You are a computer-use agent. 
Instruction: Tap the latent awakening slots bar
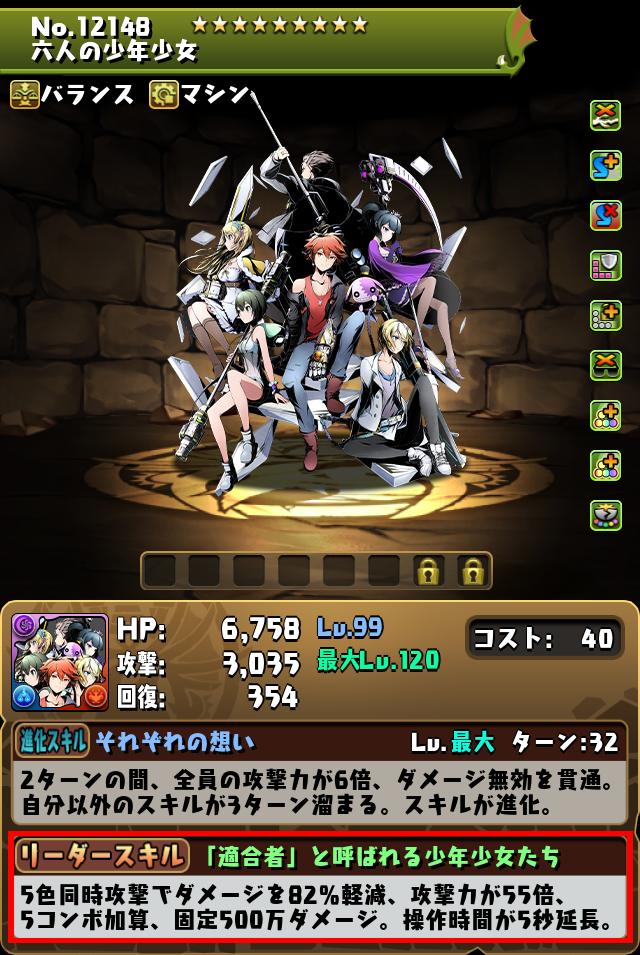pyautogui.click(x=316, y=571)
